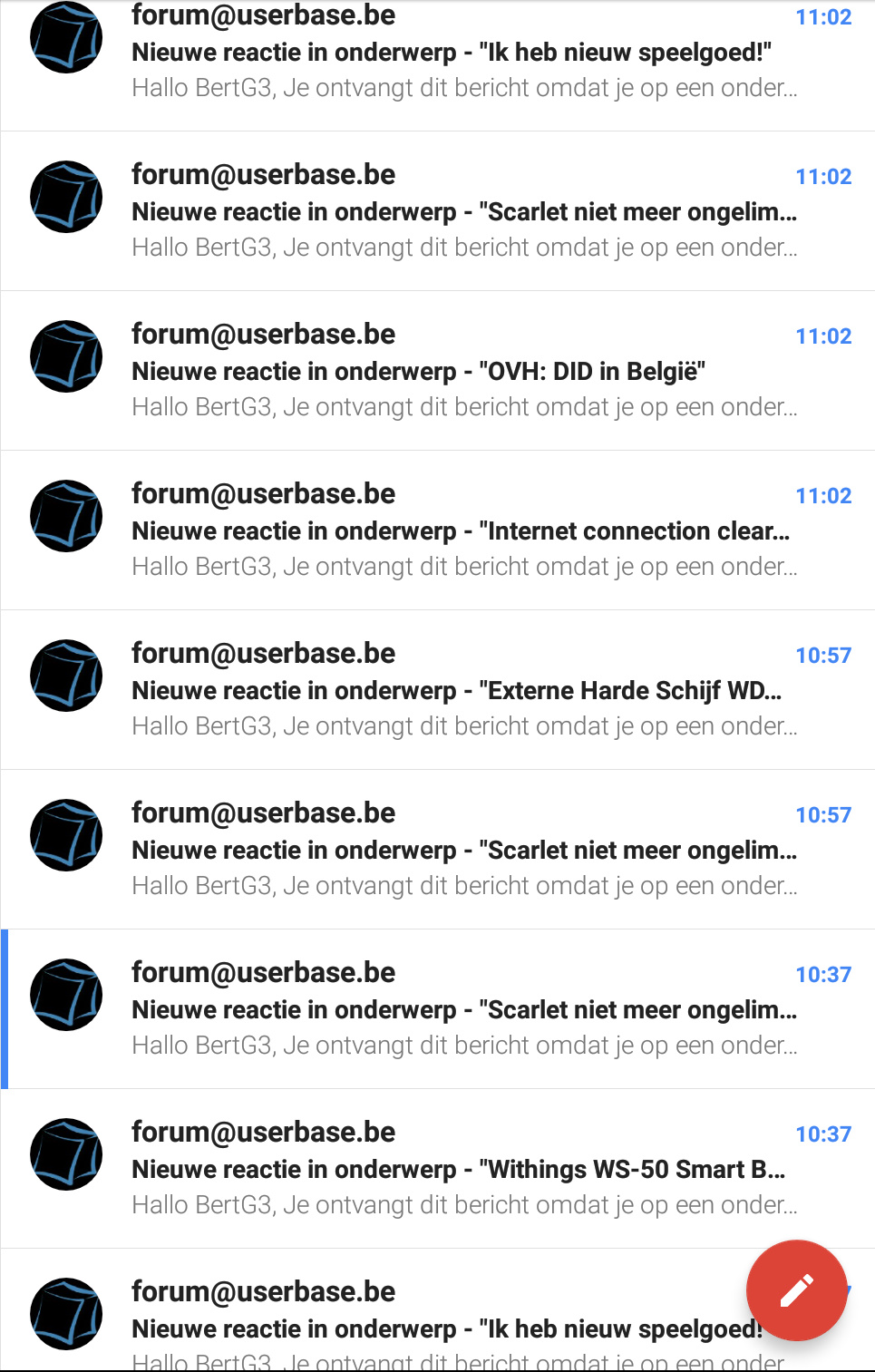Open the "Withings WS-50 Smart B..." email
The width and height of the screenshot is (875, 1372).
(x=462, y=1169)
